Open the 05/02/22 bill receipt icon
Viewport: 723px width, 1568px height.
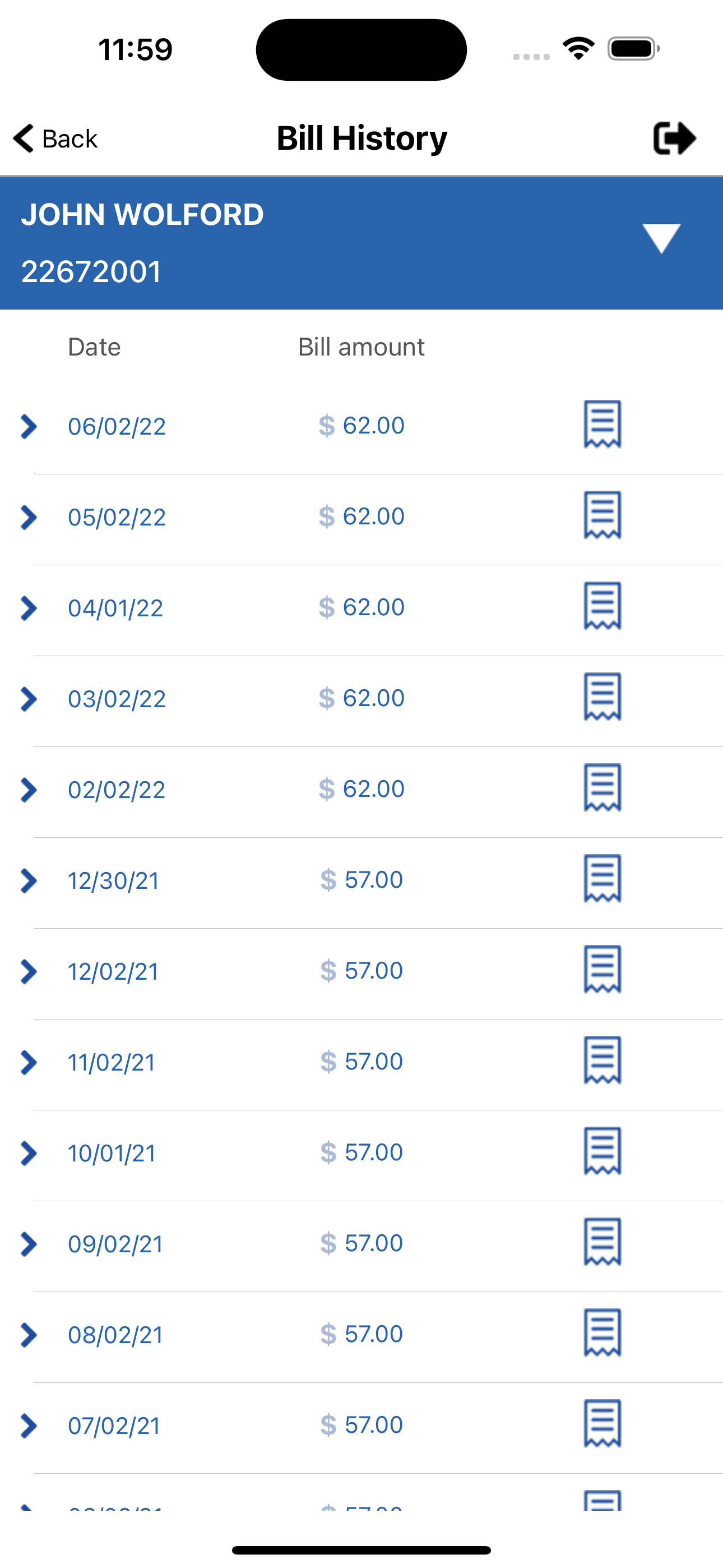click(x=602, y=515)
